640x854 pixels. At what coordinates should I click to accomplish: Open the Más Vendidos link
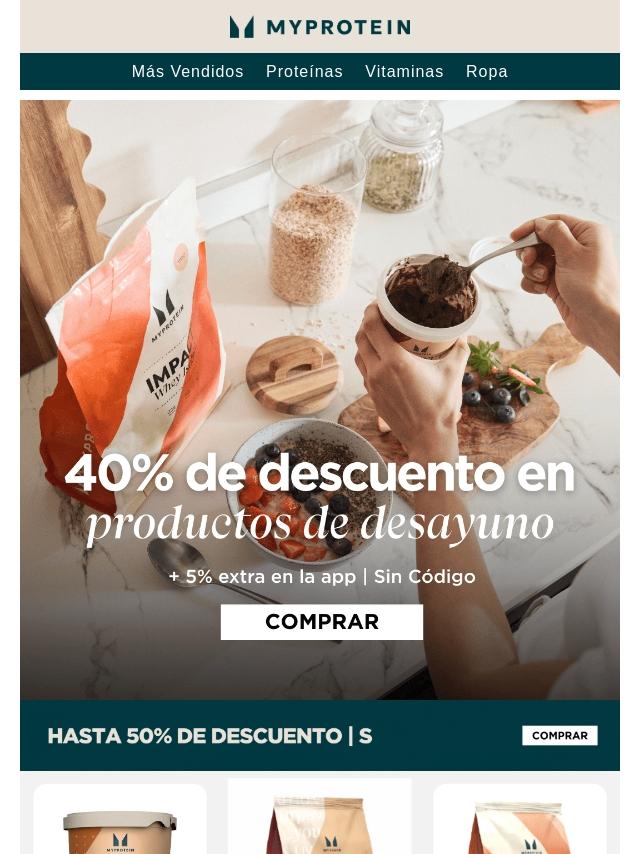[187, 72]
